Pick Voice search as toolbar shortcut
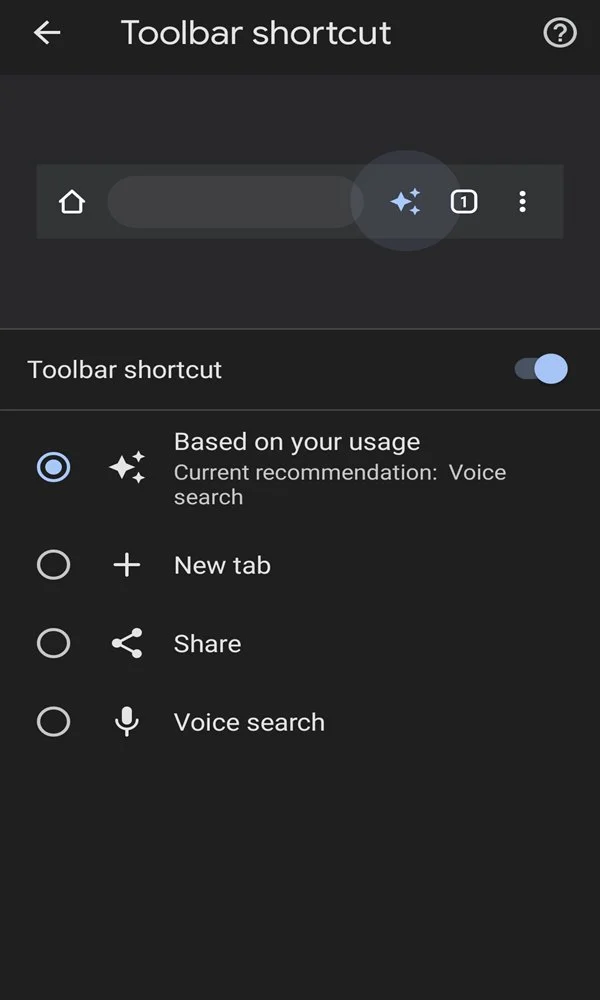The image size is (600, 1000). coord(300,722)
